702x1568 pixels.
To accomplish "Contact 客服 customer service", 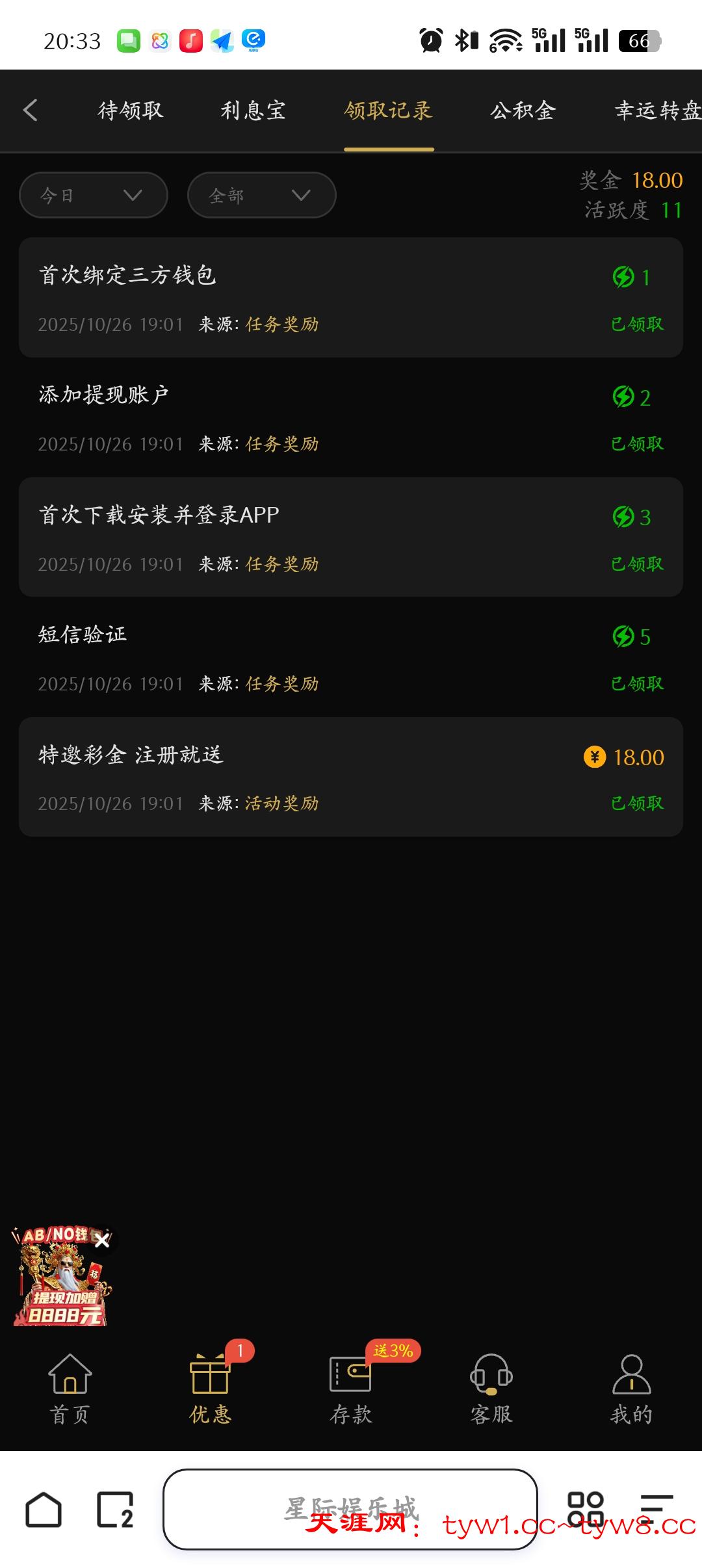I will [x=491, y=1389].
